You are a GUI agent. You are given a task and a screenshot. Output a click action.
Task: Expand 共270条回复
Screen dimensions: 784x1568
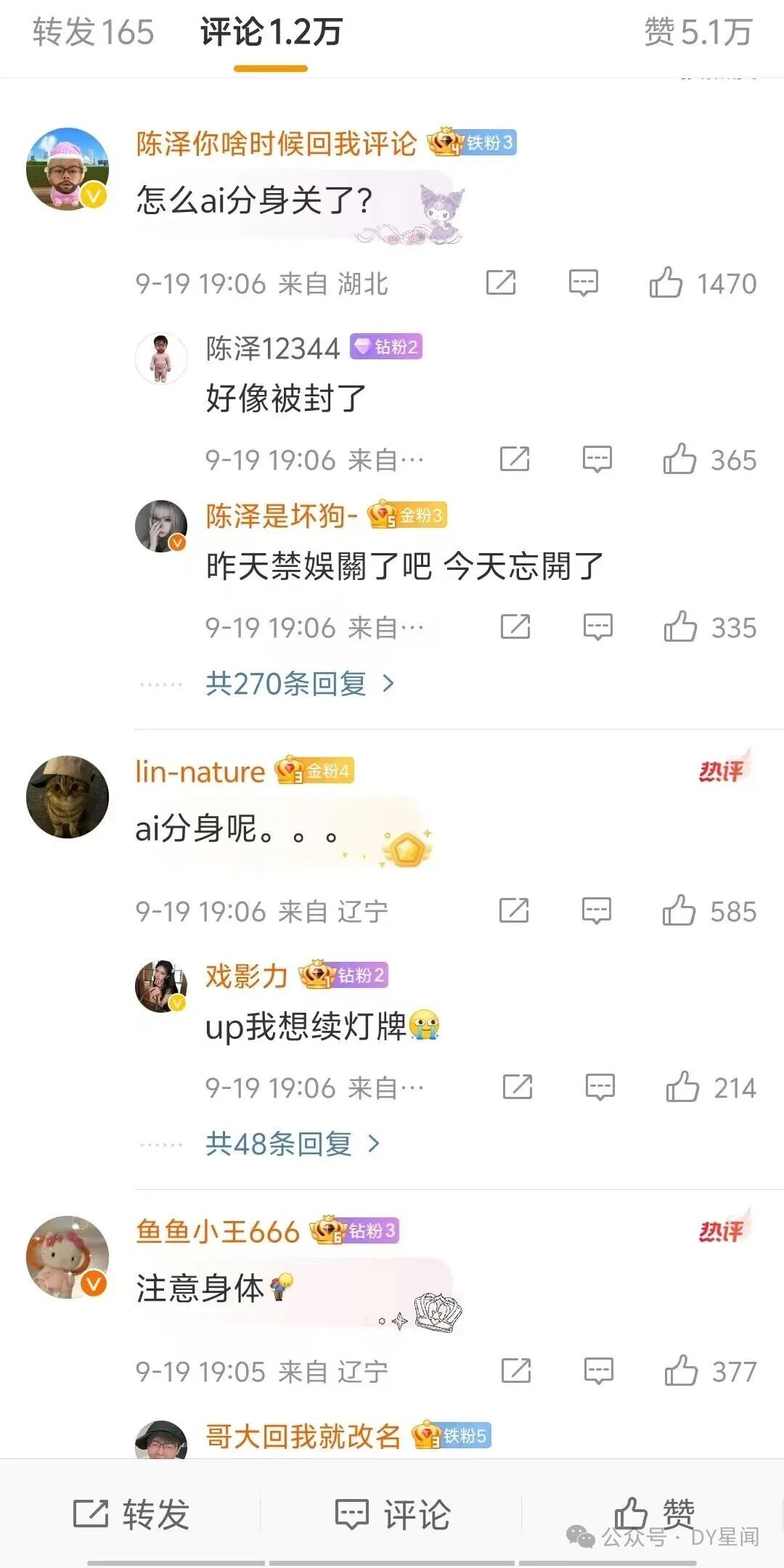pyautogui.click(x=300, y=683)
